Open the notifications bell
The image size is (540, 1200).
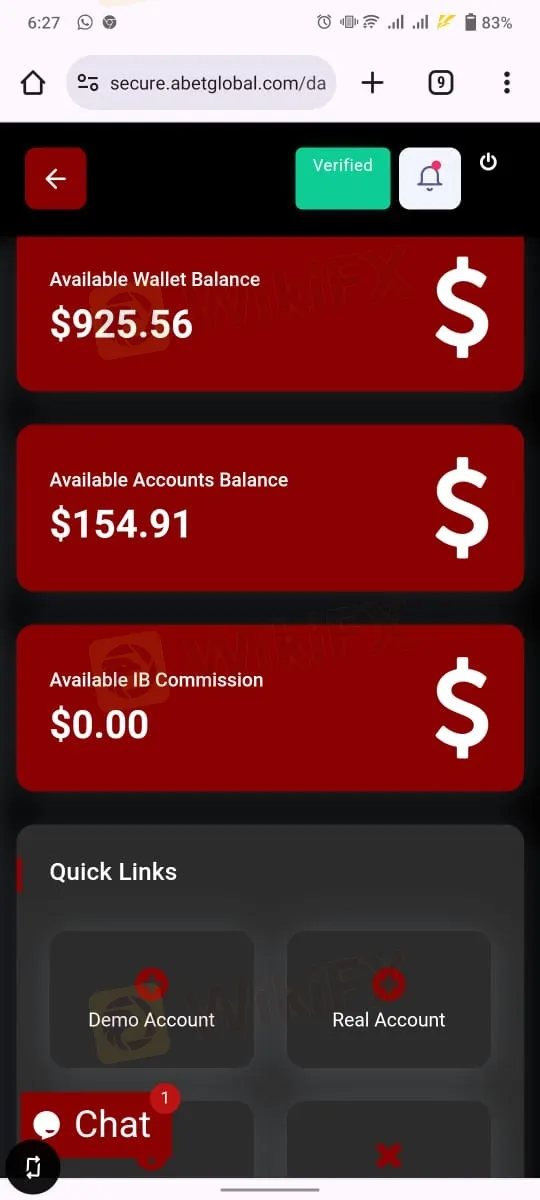[x=430, y=179]
